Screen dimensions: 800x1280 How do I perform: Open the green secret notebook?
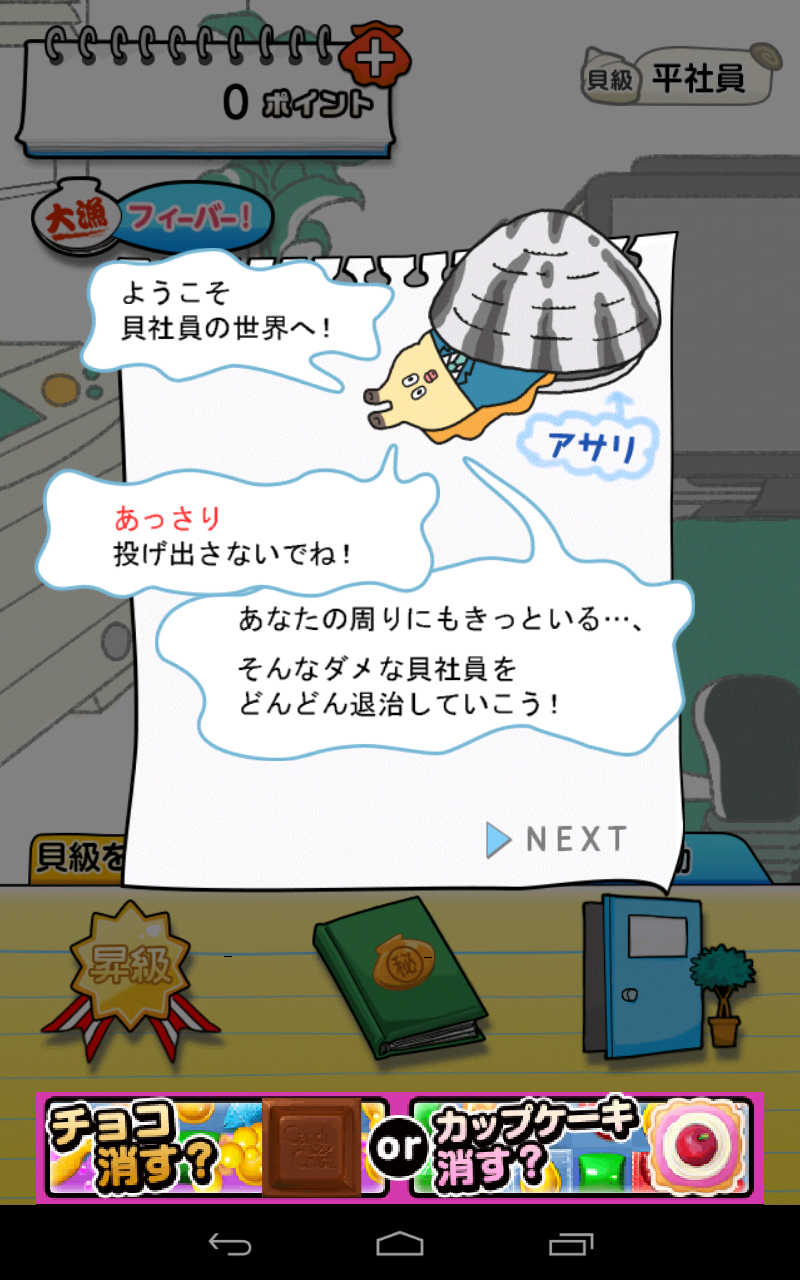(402, 974)
